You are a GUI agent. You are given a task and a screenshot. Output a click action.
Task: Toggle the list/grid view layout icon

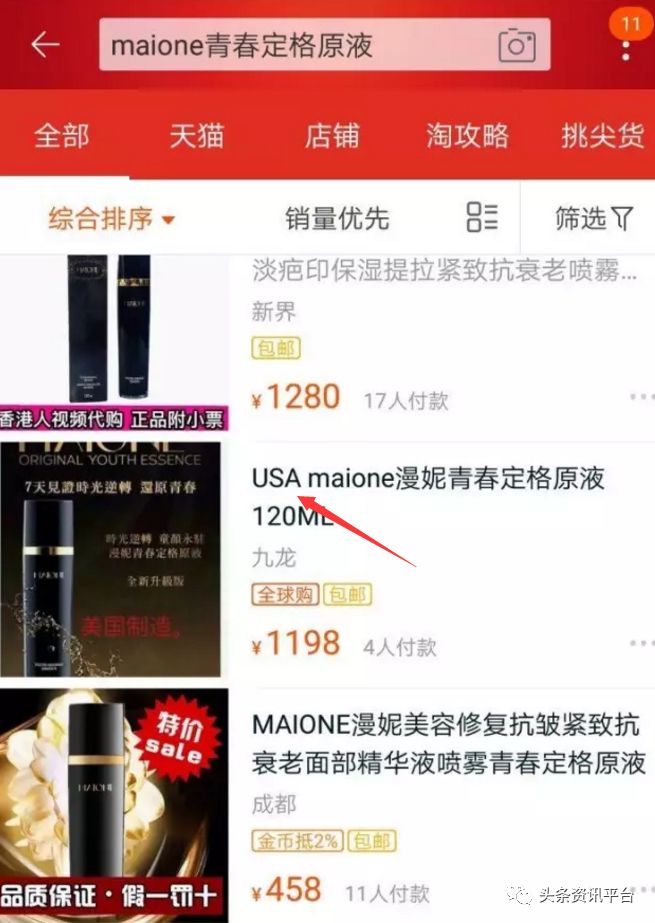(x=482, y=217)
